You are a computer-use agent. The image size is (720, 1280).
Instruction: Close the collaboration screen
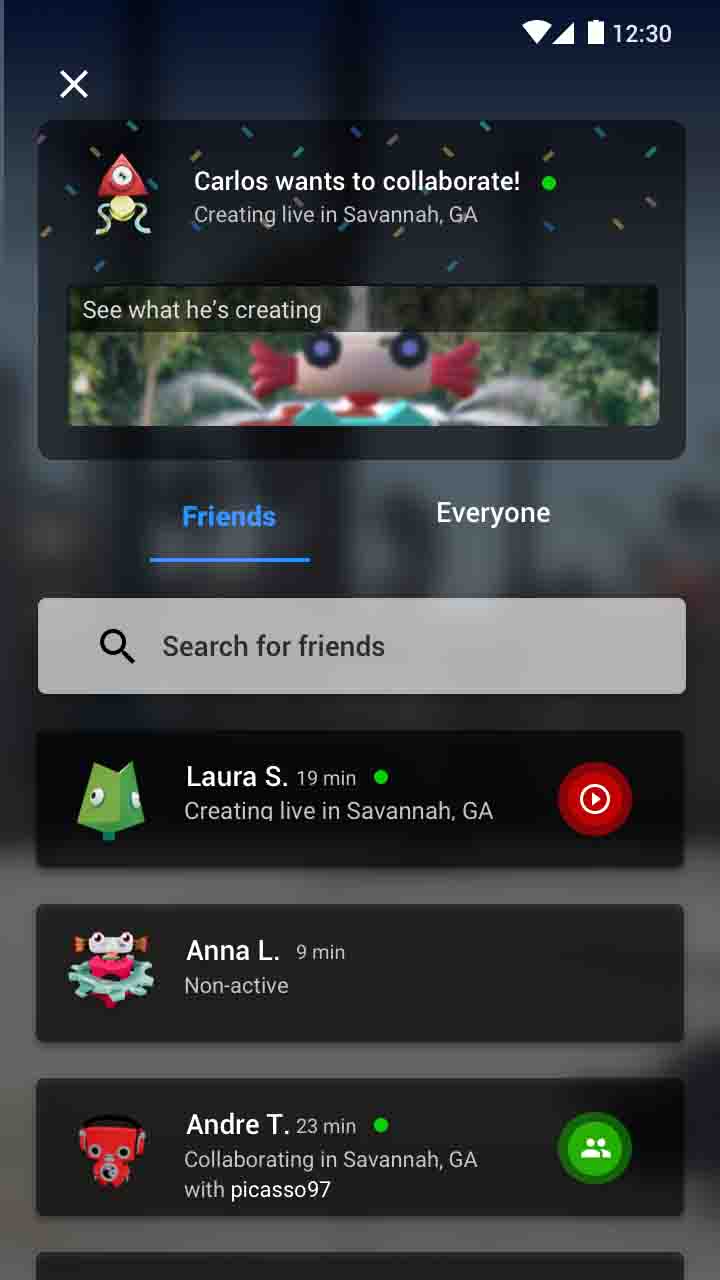[74, 84]
